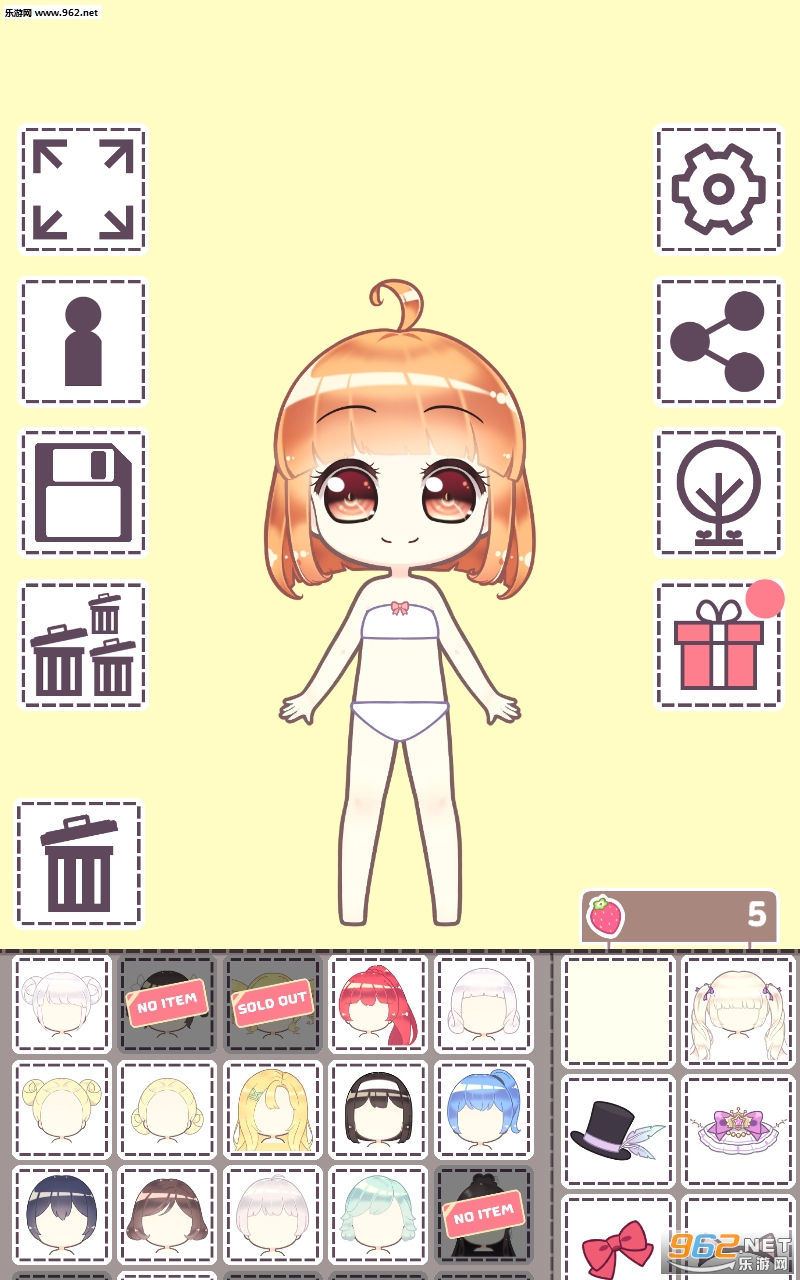
Task: Open the red ribbon bow category
Action: [618, 1240]
